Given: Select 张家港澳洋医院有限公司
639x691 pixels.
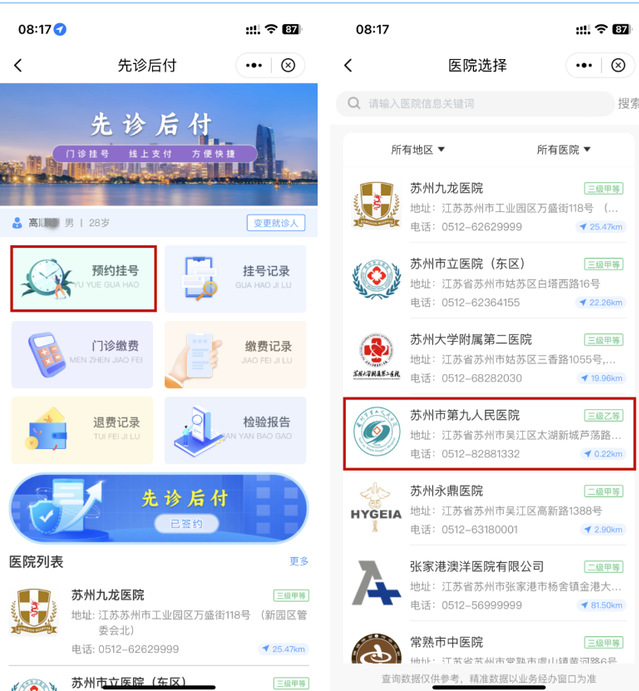Looking at the screenshot, I should 489,584.
